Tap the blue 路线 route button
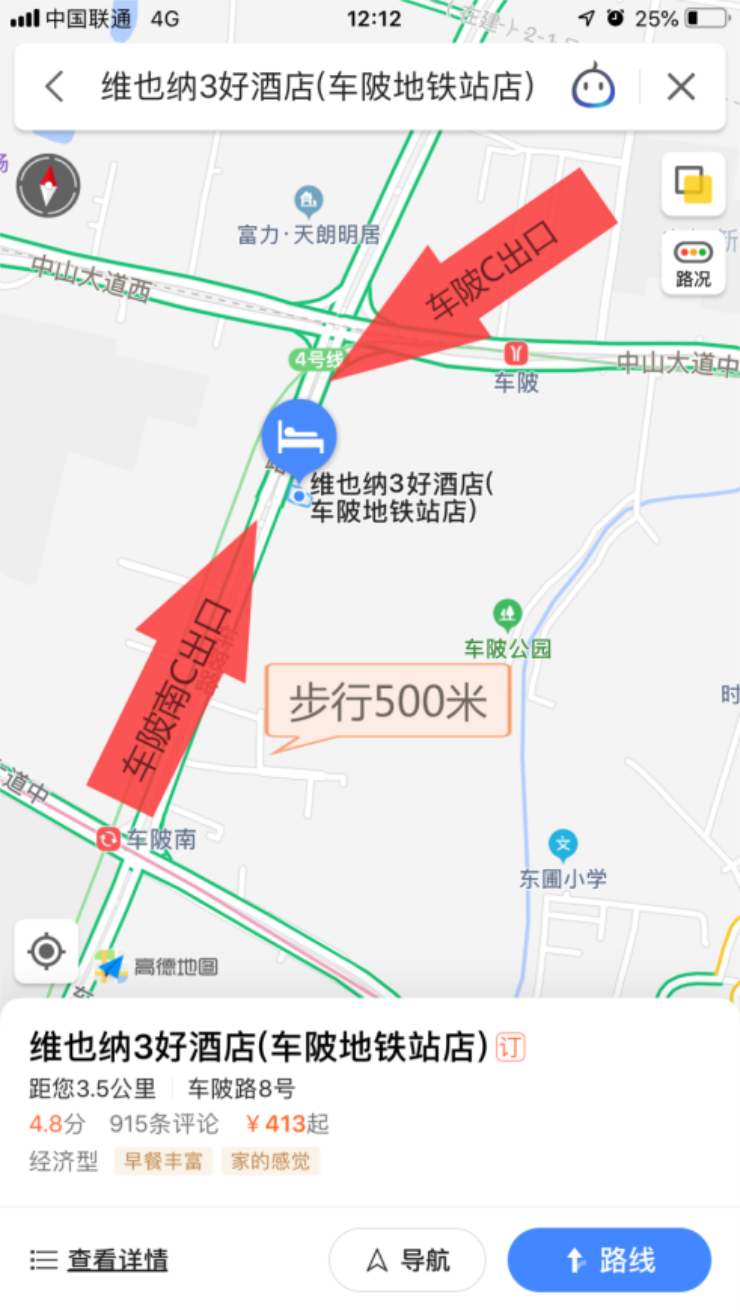Viewport: 740px width, 1315px height. (608, 1260)
